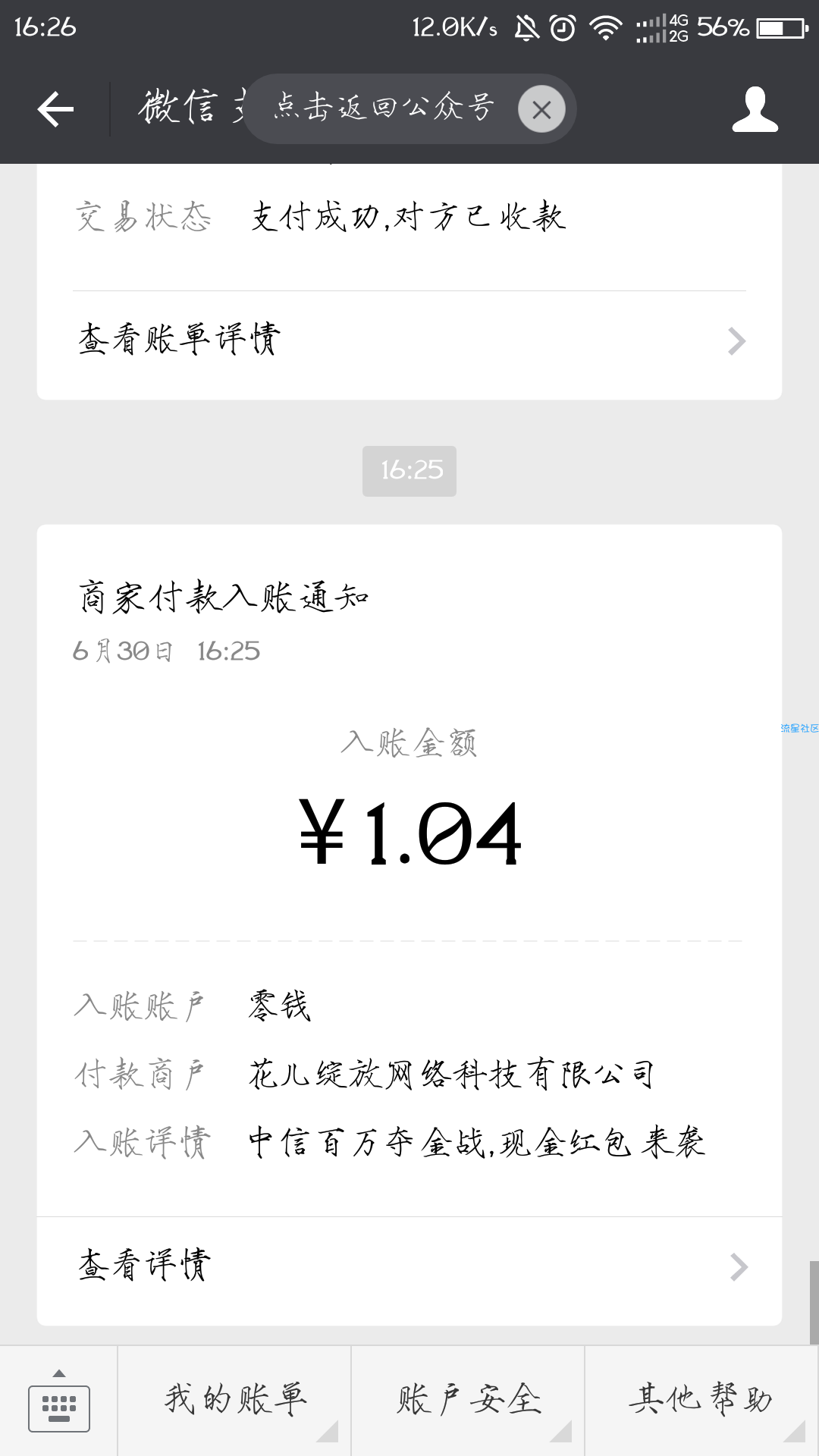Open the profile icon in the header
This screenshot has height=1456, width=819.
[755, 109]
